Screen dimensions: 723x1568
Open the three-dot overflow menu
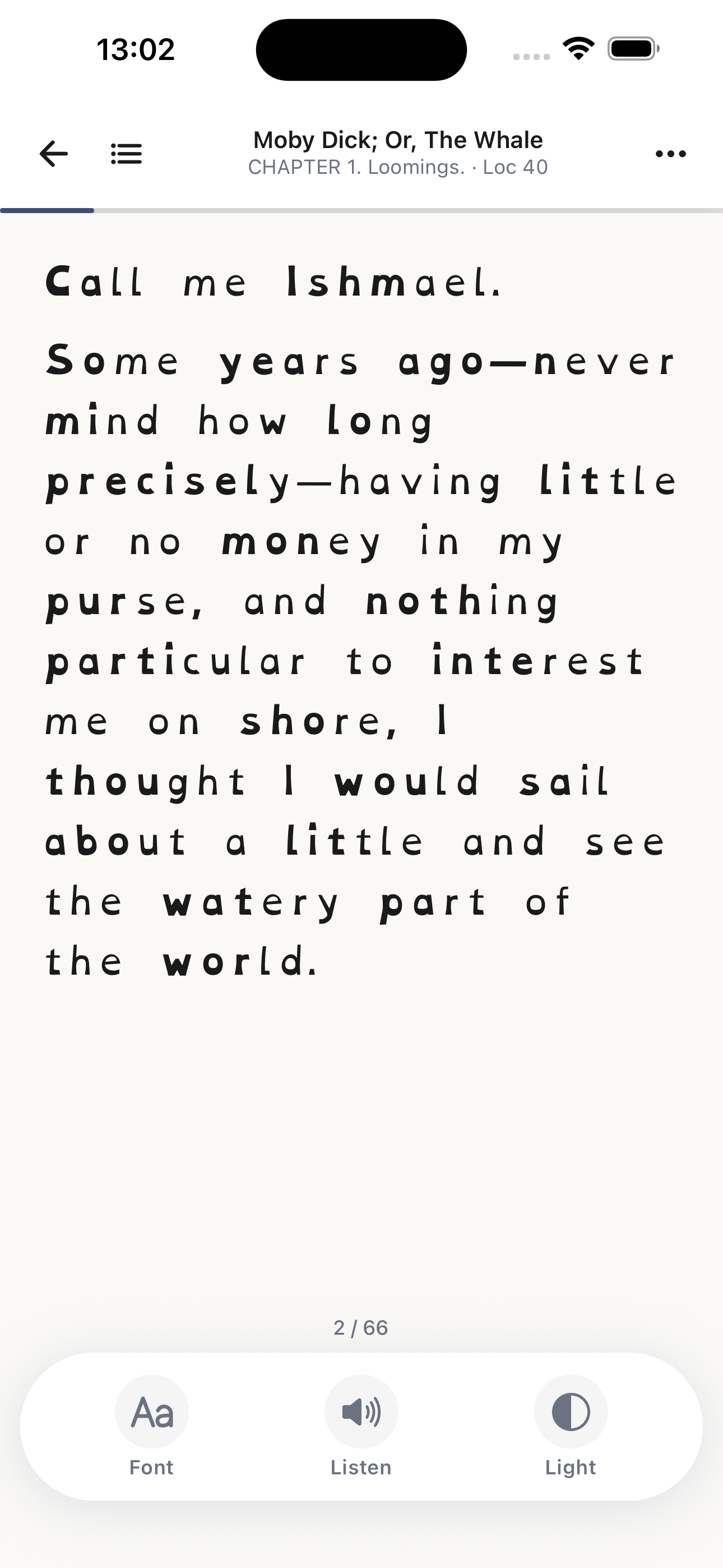click(670, 154)
